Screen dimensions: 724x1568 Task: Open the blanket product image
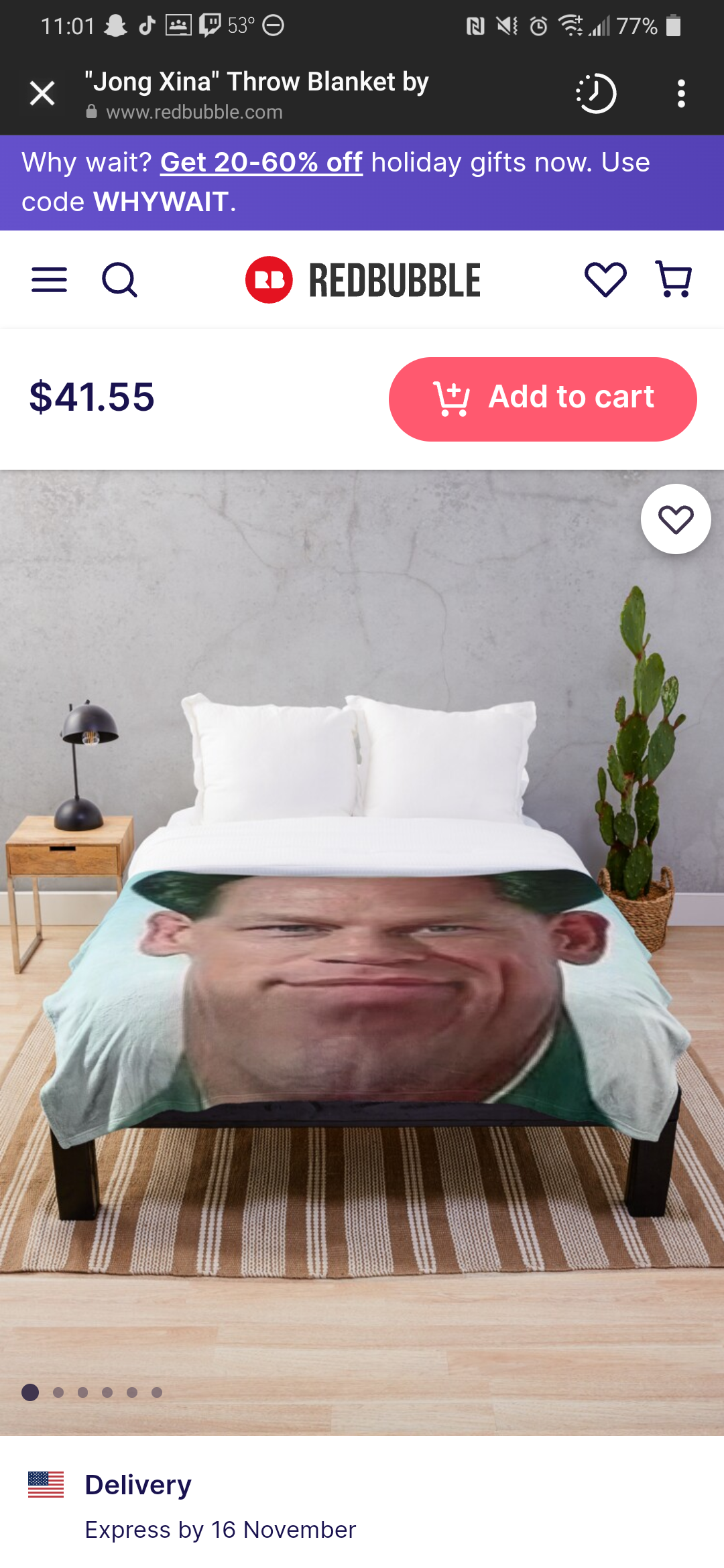[362, 952]
